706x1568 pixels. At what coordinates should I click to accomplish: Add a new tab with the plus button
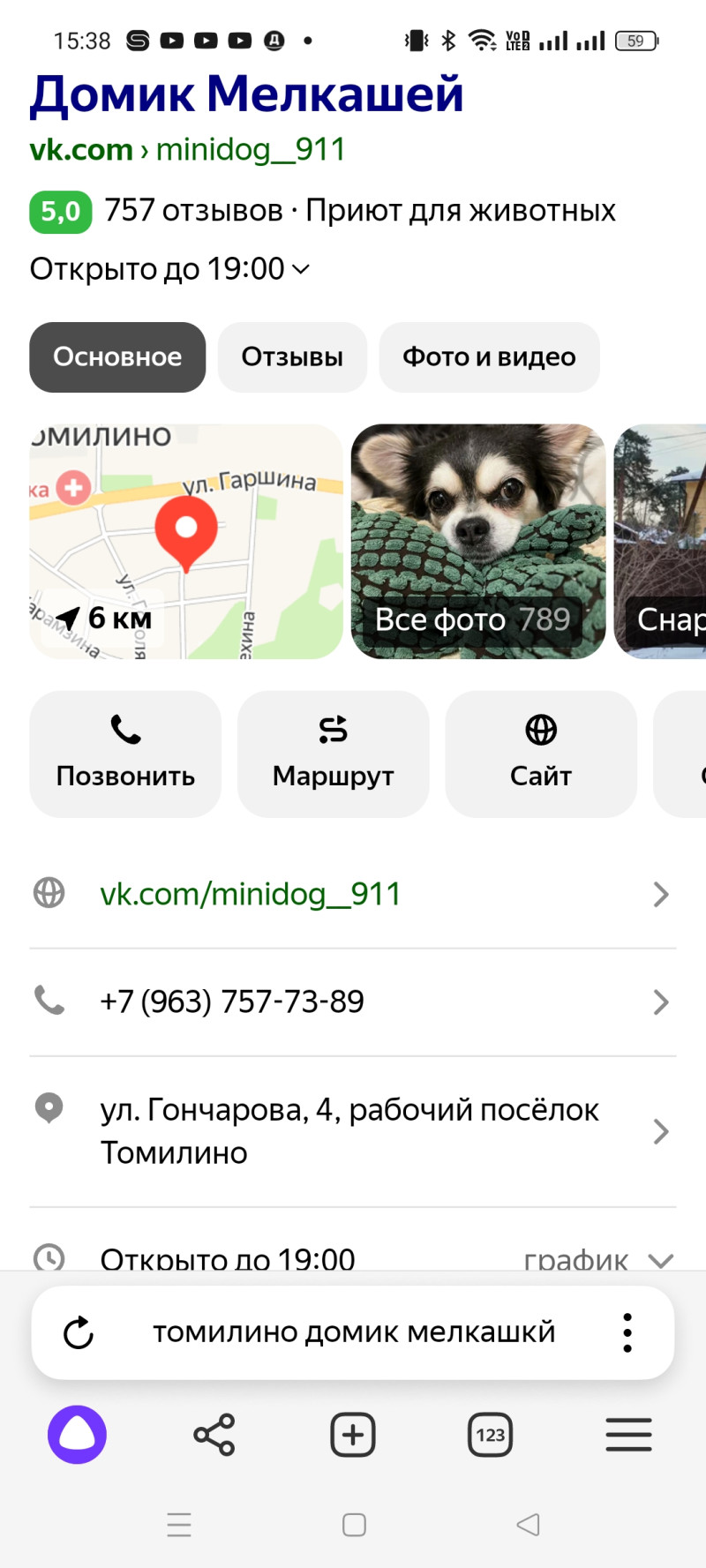click(353, 1435)
